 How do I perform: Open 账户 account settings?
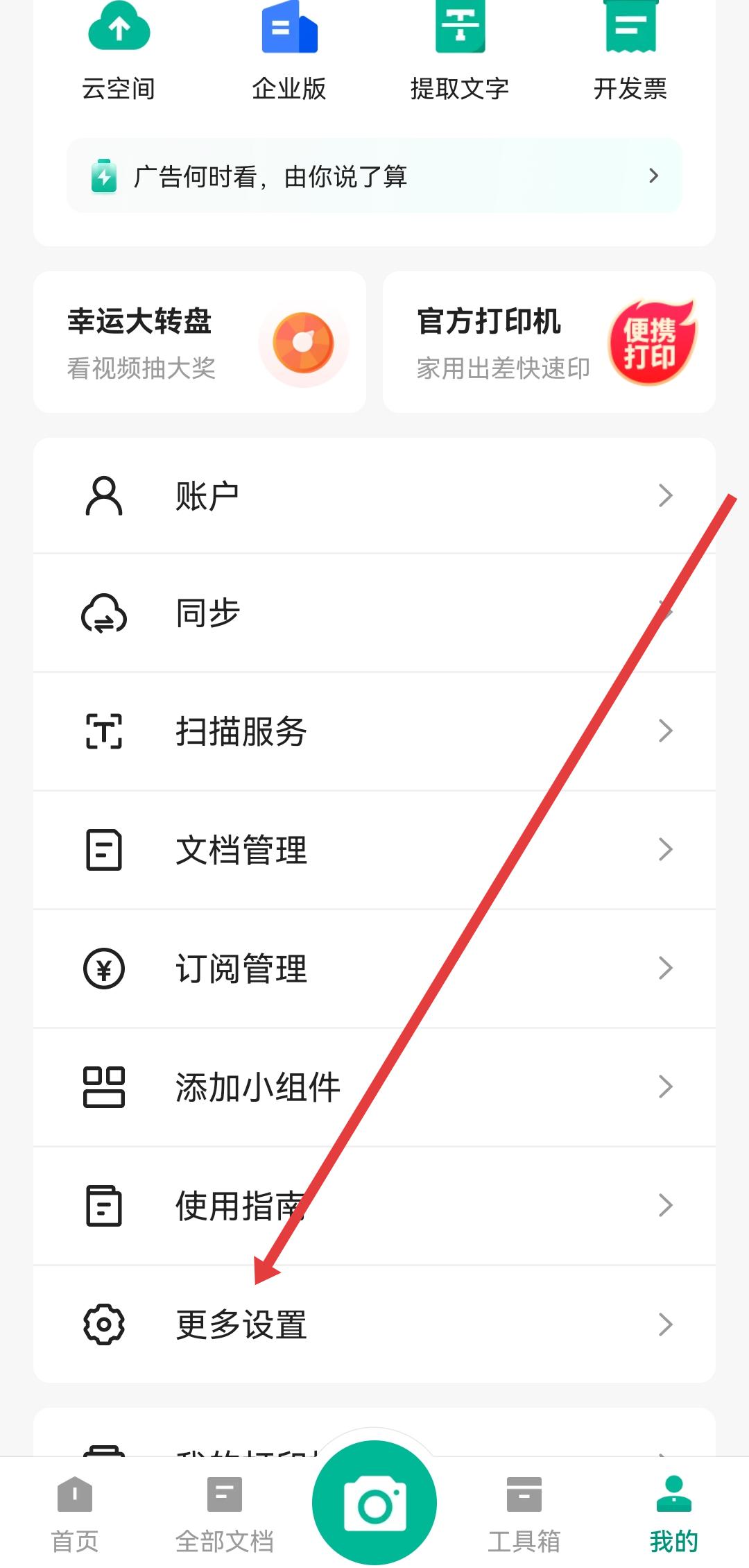click(x=374, y=496)
